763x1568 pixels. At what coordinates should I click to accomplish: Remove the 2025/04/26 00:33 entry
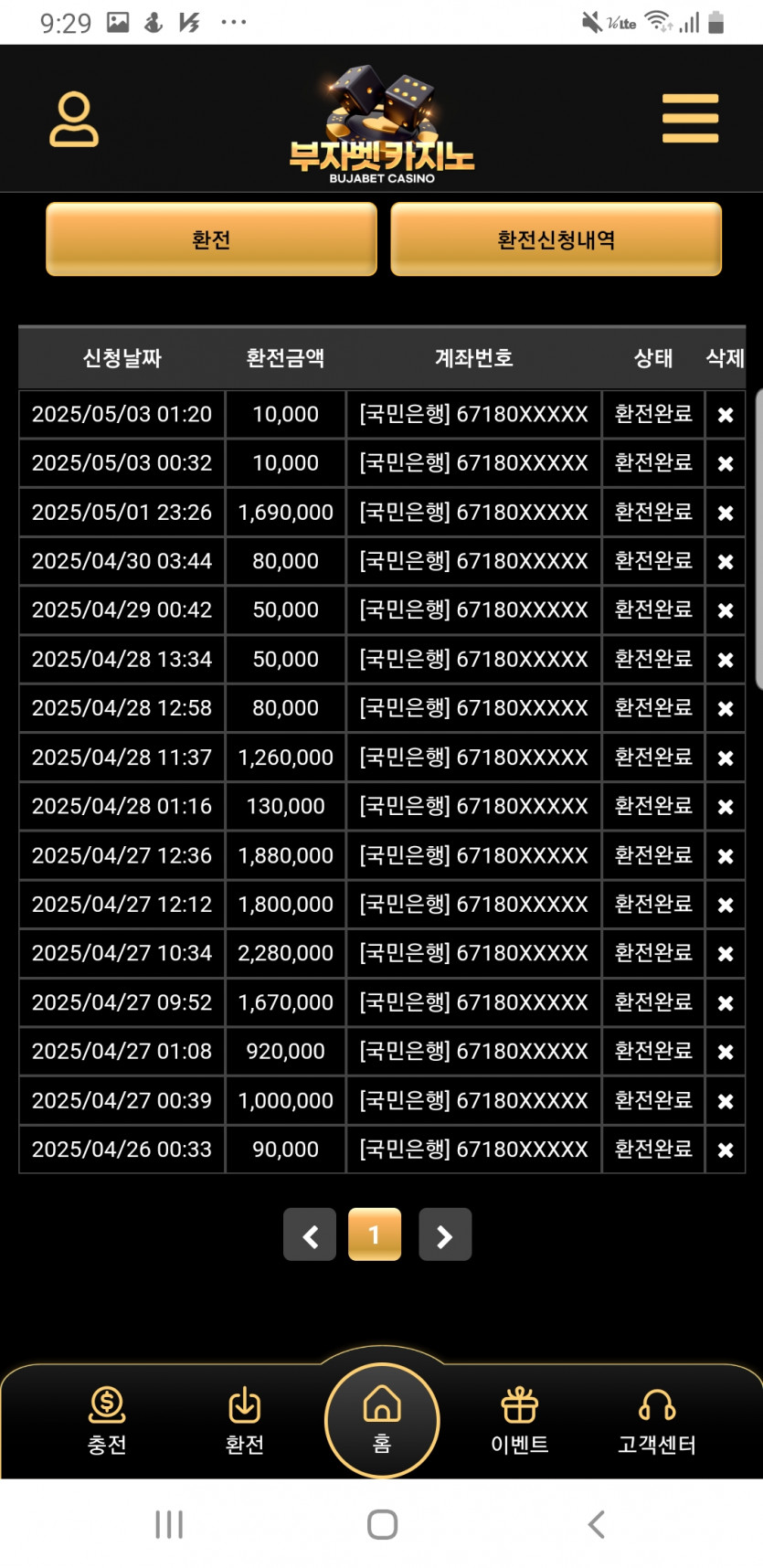pos(726,1150)
